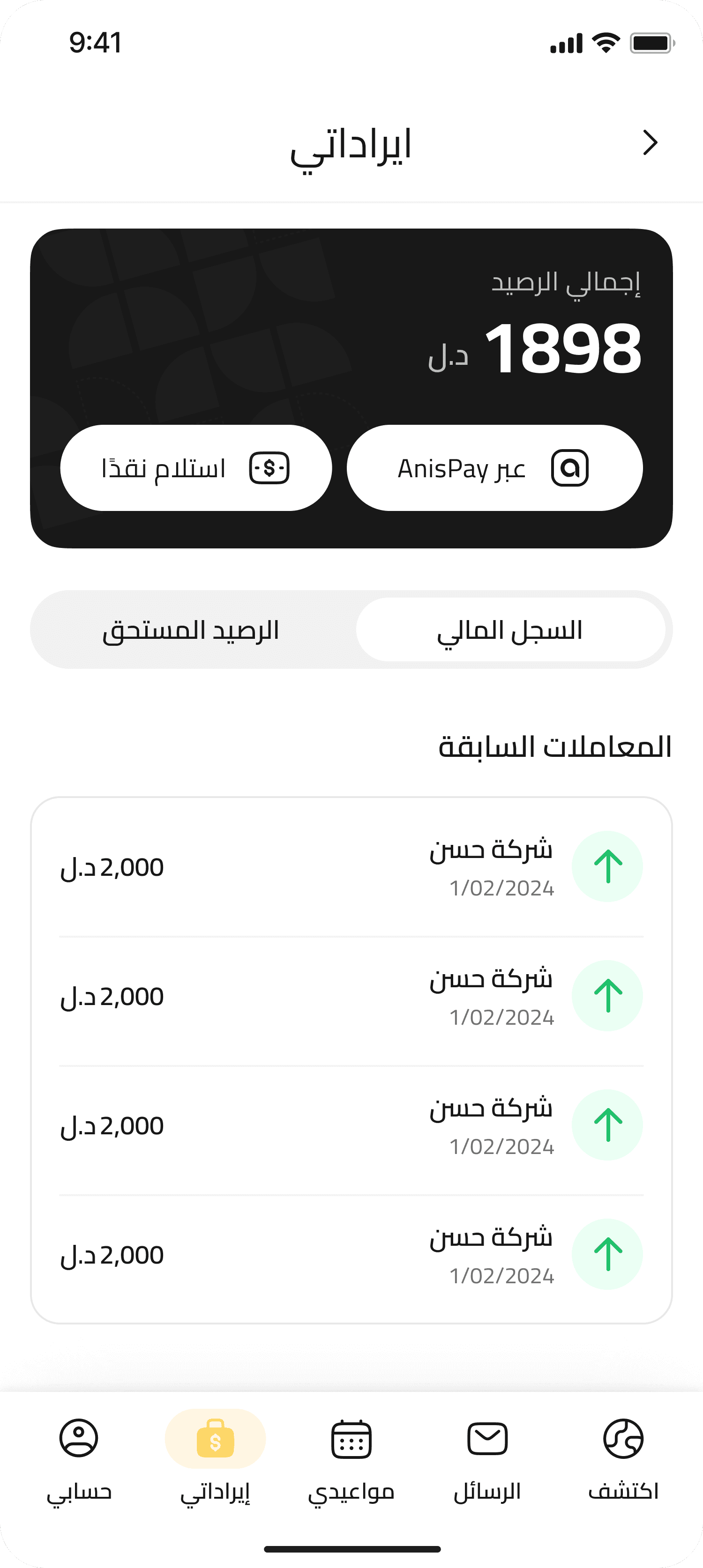
Task: Open the اكتشف navigation tab
Action: [x=623, y=1458]
